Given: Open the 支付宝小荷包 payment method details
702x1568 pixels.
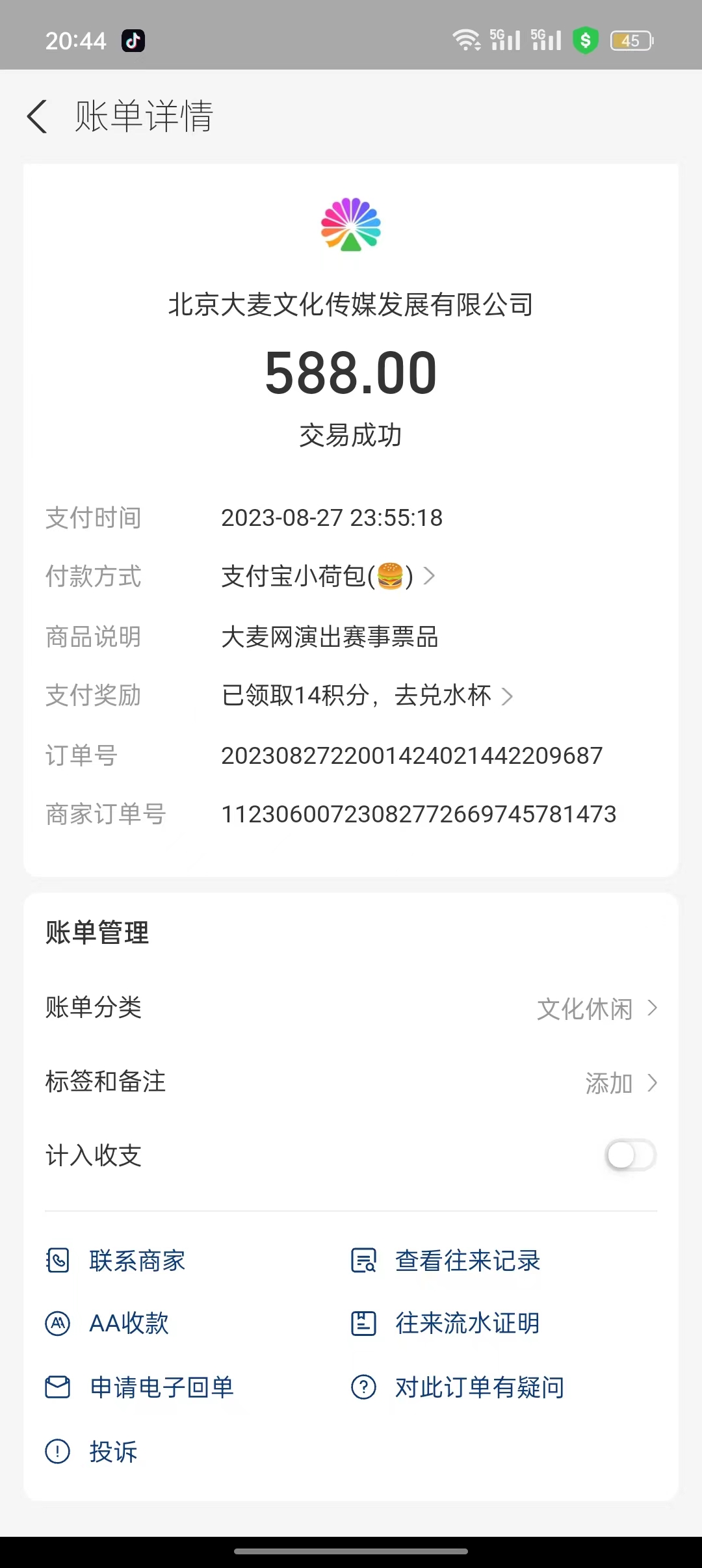Looking at the screenshot, I should click(328, 576).
